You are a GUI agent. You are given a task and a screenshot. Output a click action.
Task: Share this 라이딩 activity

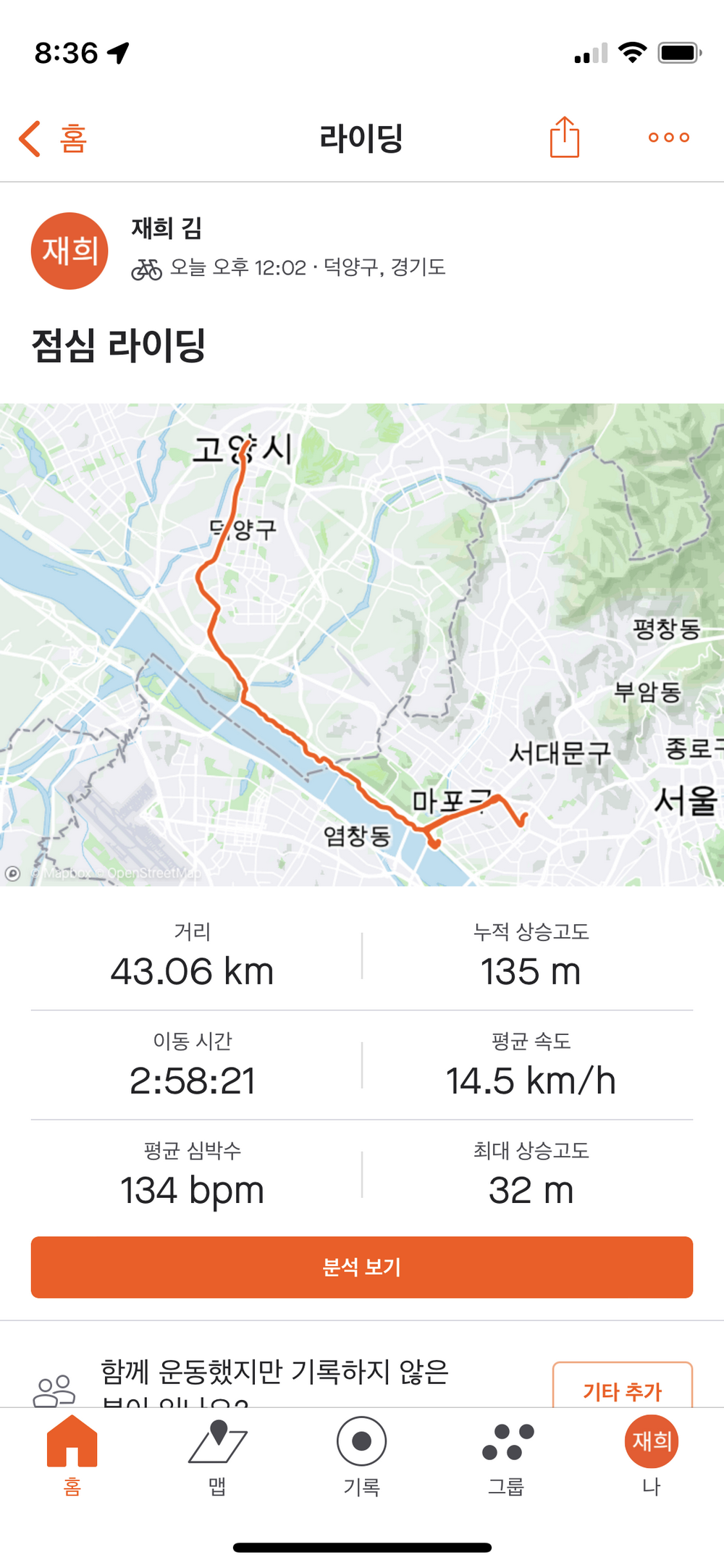564,138
